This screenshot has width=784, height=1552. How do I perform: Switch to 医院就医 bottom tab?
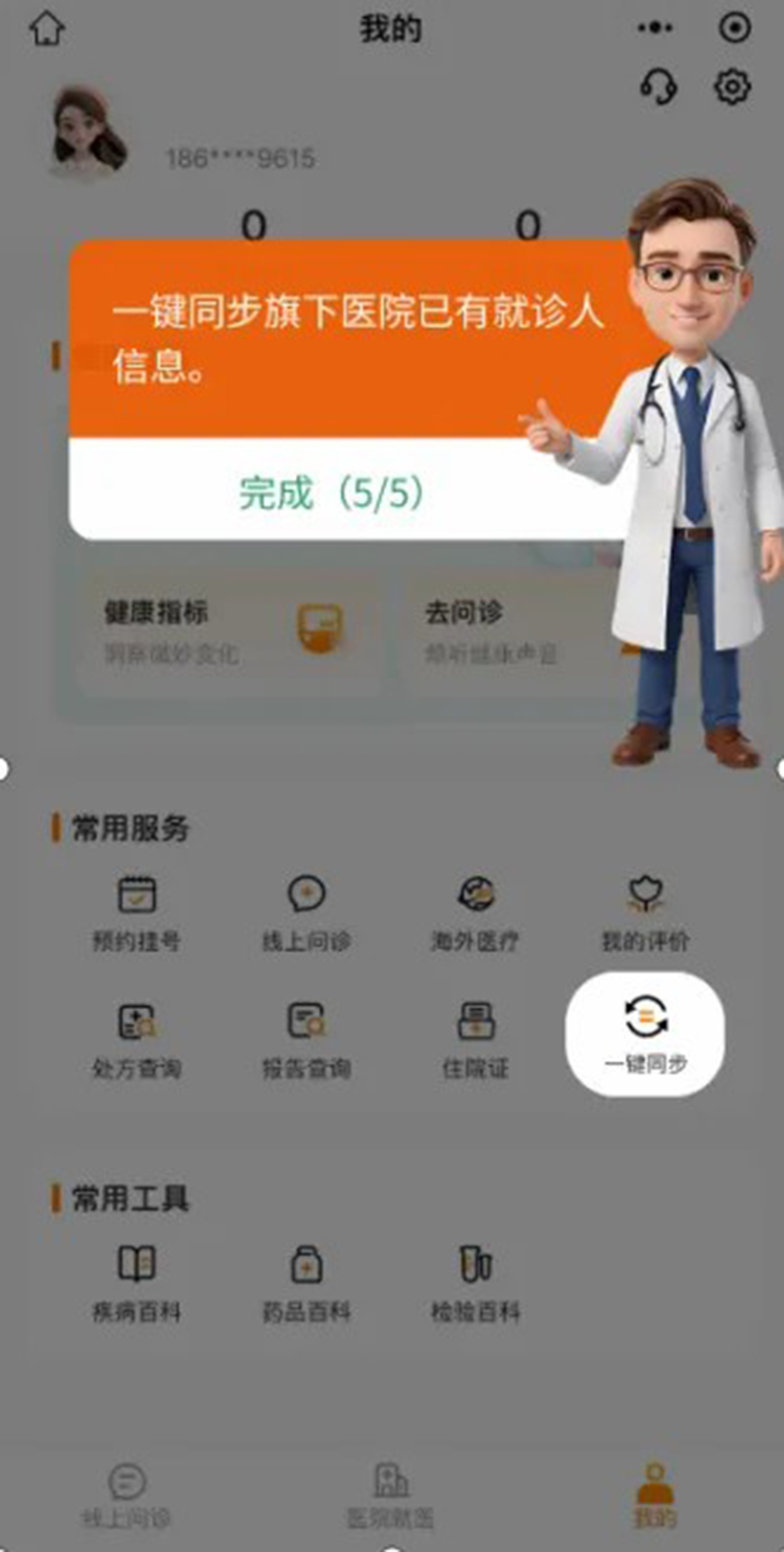(390, 1496)
